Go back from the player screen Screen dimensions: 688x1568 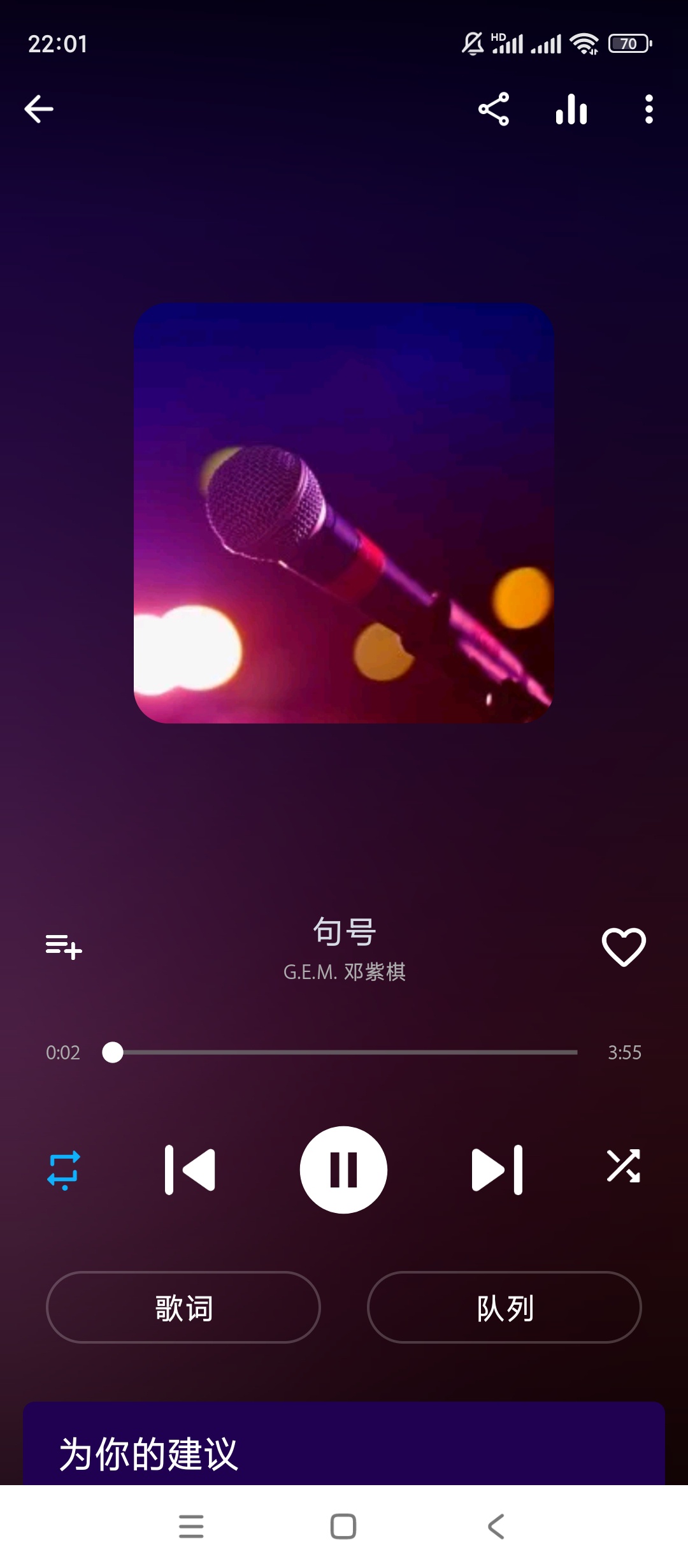pos(39,109)
